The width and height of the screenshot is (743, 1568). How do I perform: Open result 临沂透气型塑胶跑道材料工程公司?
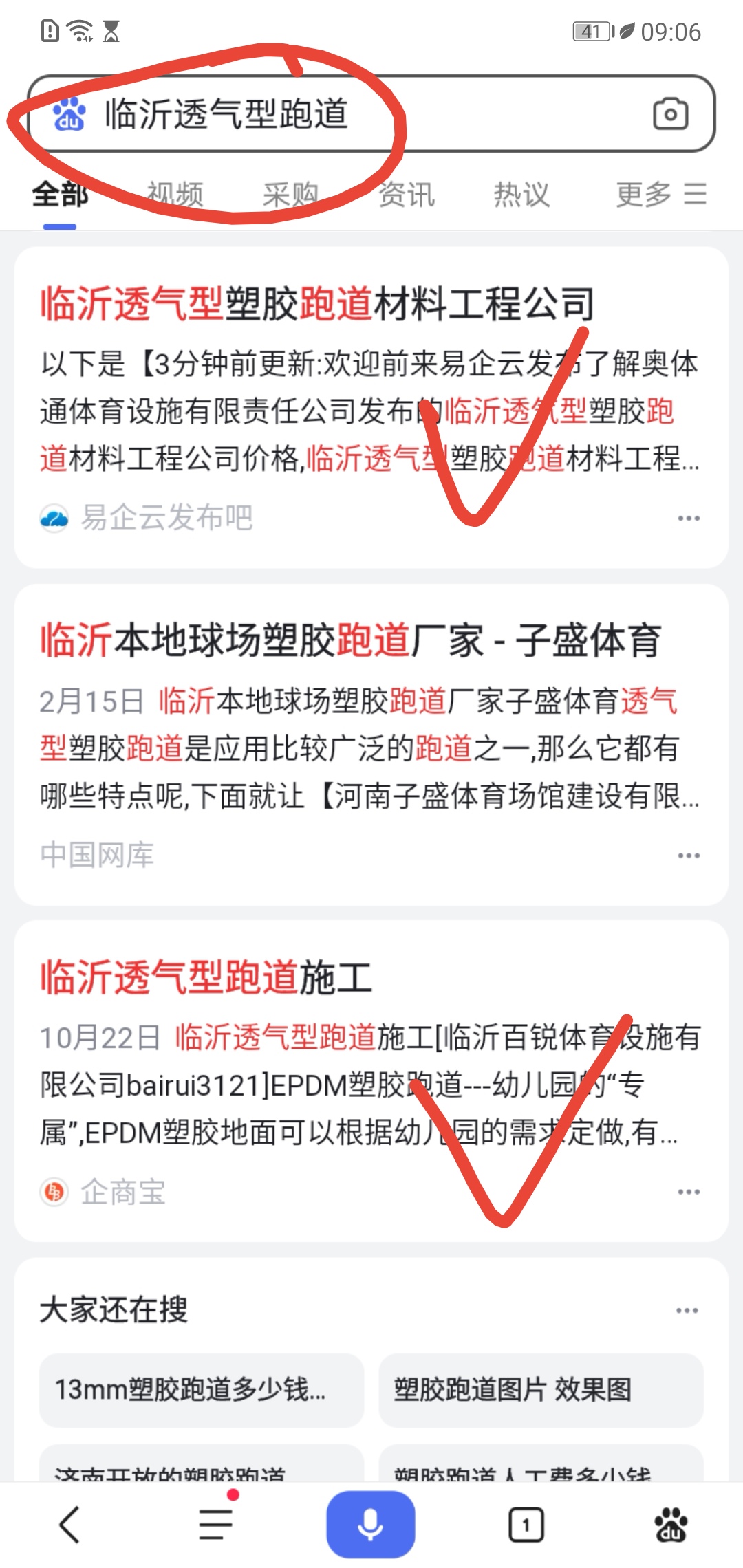pos(316,303)
